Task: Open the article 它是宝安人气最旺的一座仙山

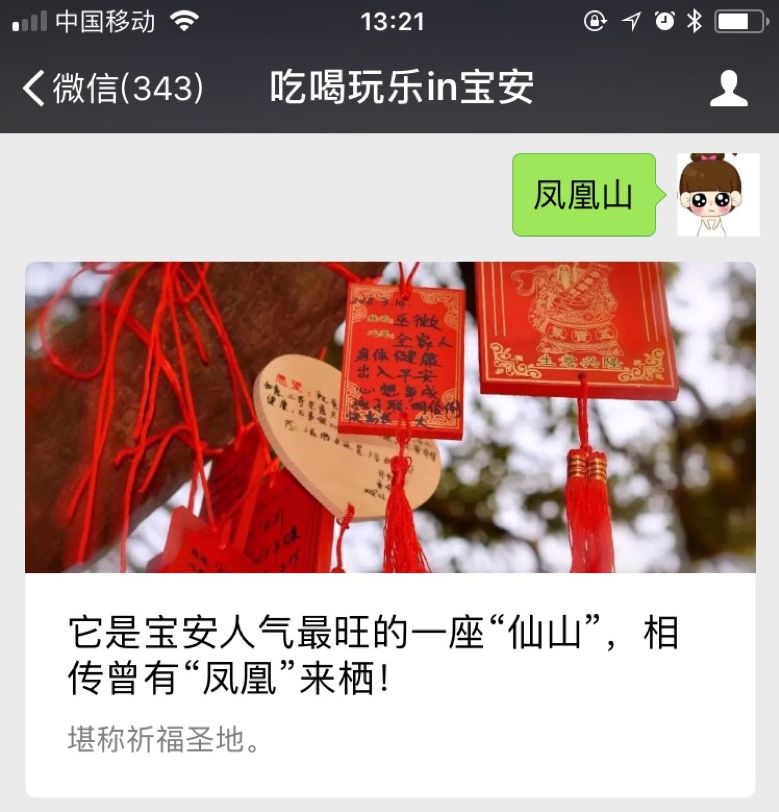Action: pos(389,652)
